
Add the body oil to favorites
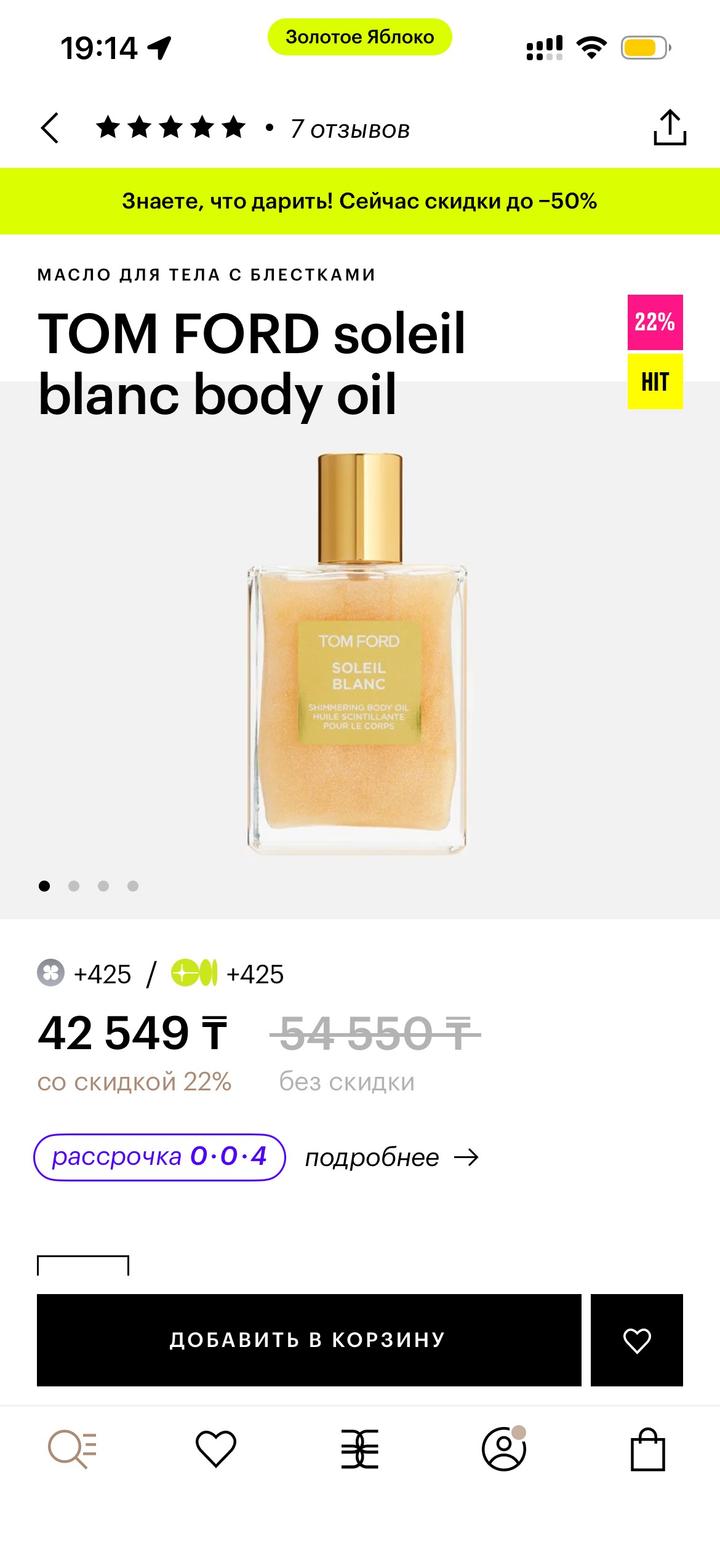coord(637,1340)
